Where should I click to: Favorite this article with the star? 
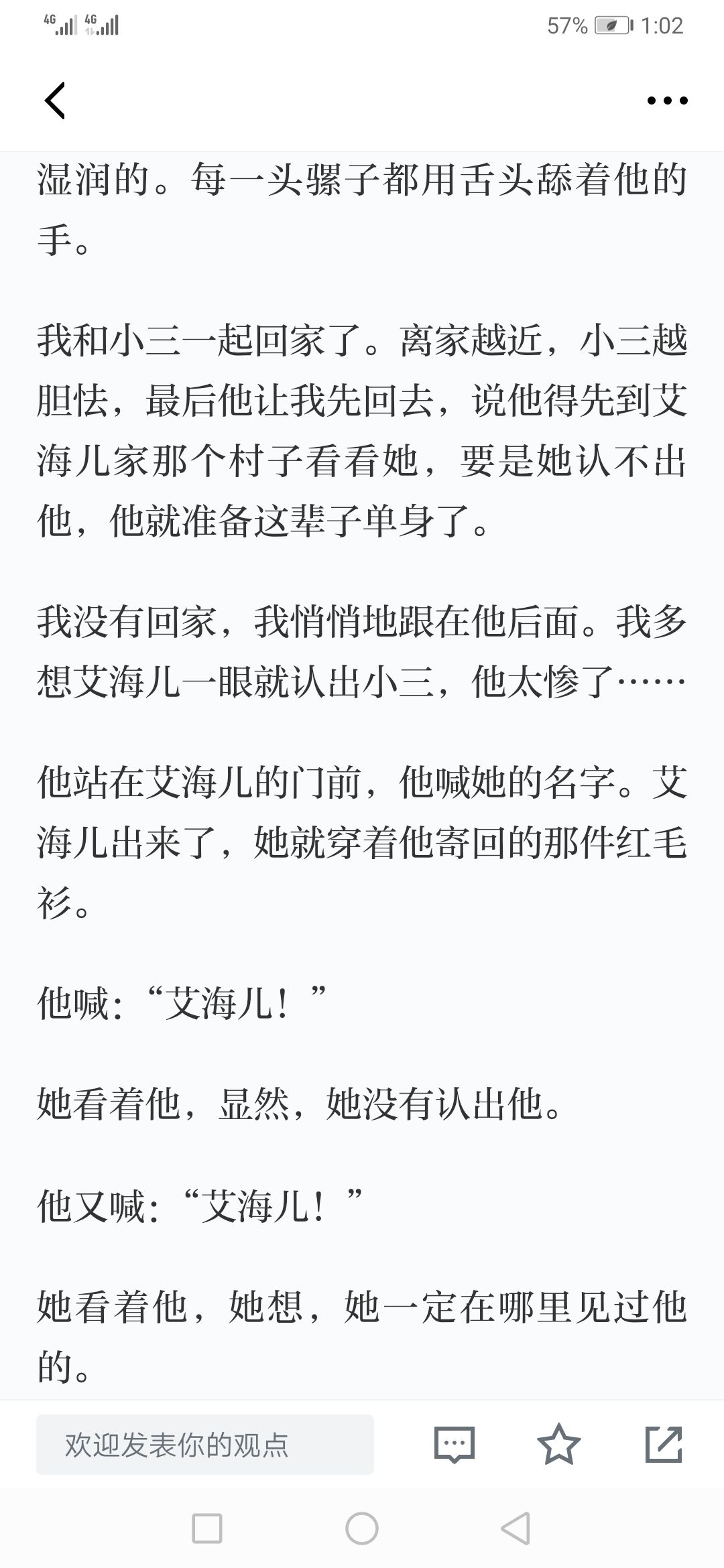coord(559,1444)
